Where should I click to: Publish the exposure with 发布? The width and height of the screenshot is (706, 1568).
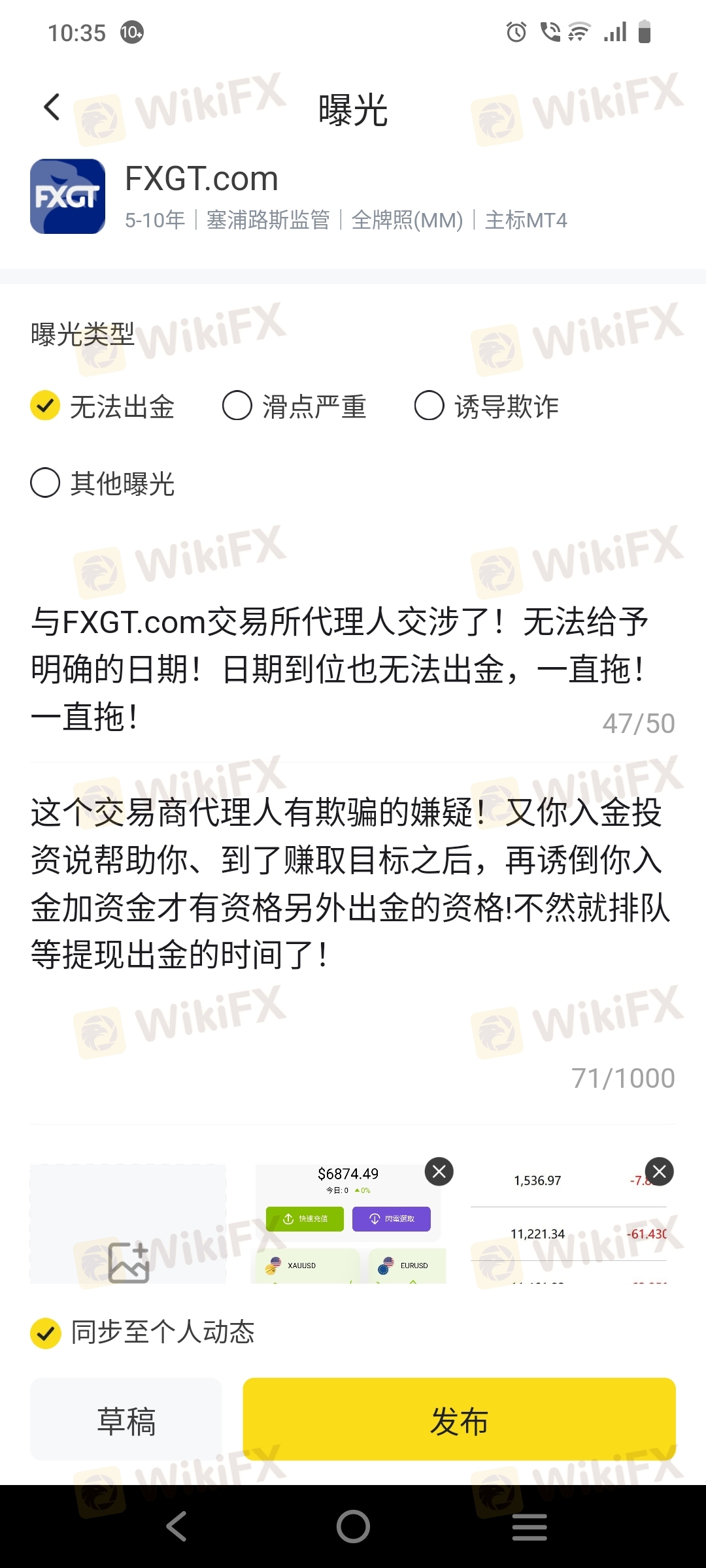click(460, 1419)
